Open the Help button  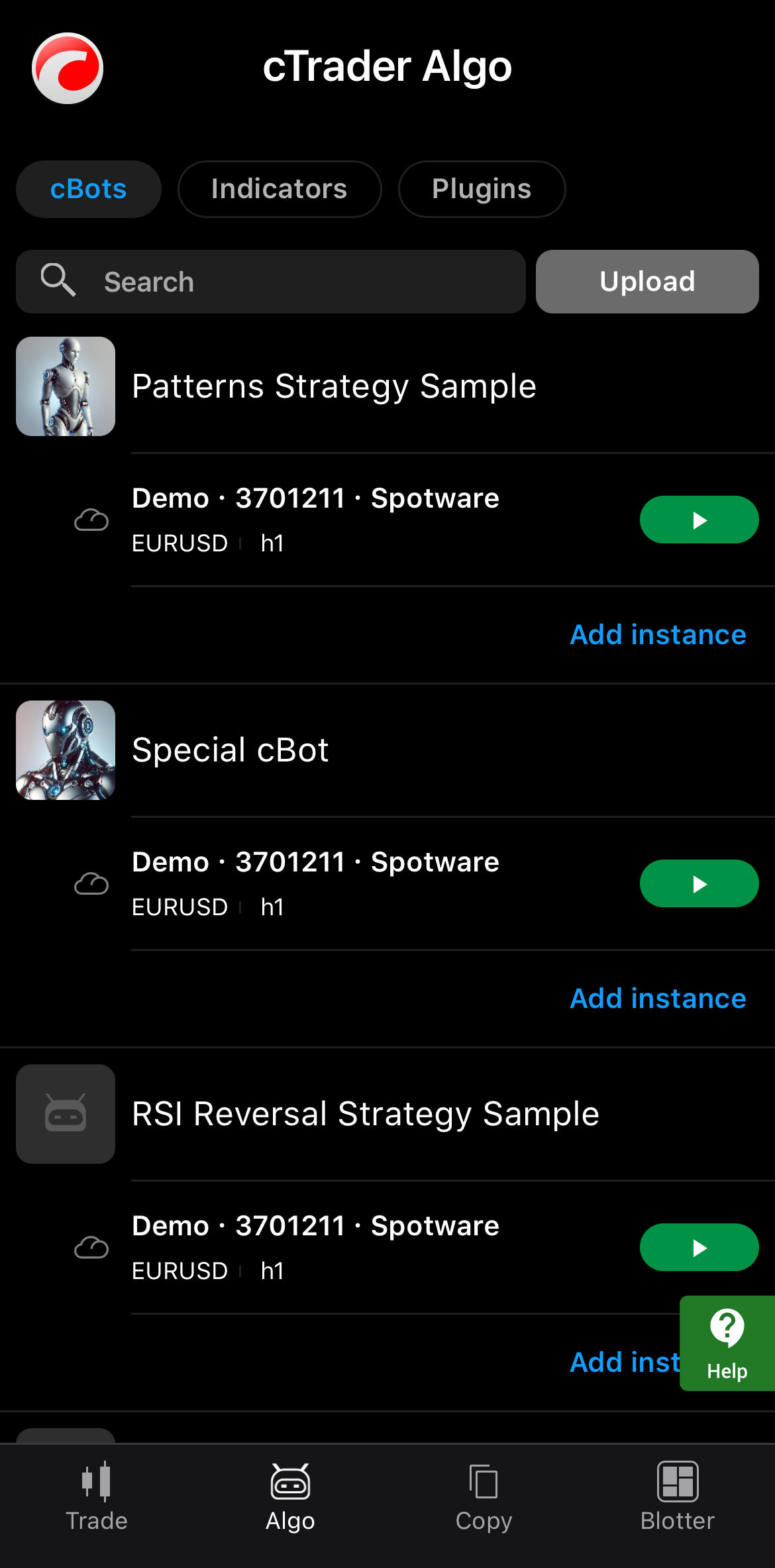(x=727, y=1343)
